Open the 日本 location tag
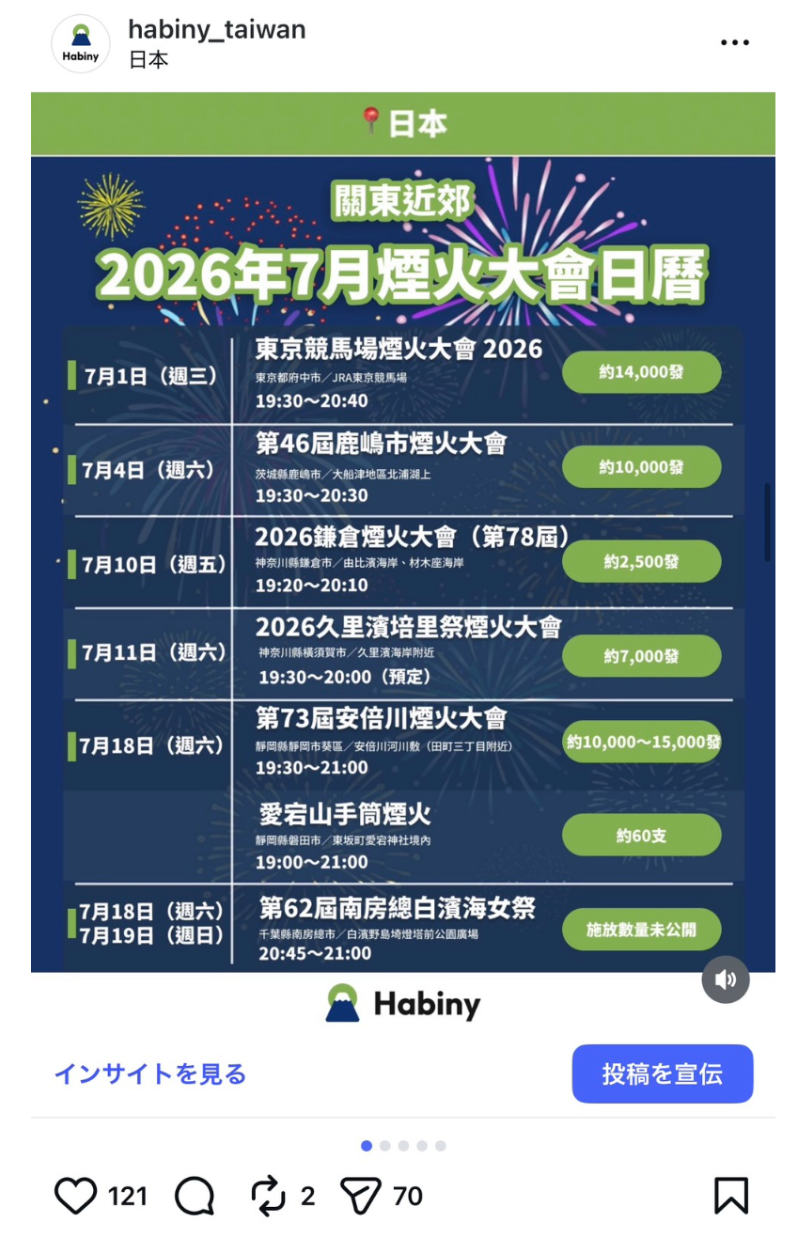The height and width of the screenshot is (1246, 800). (148, 60)
